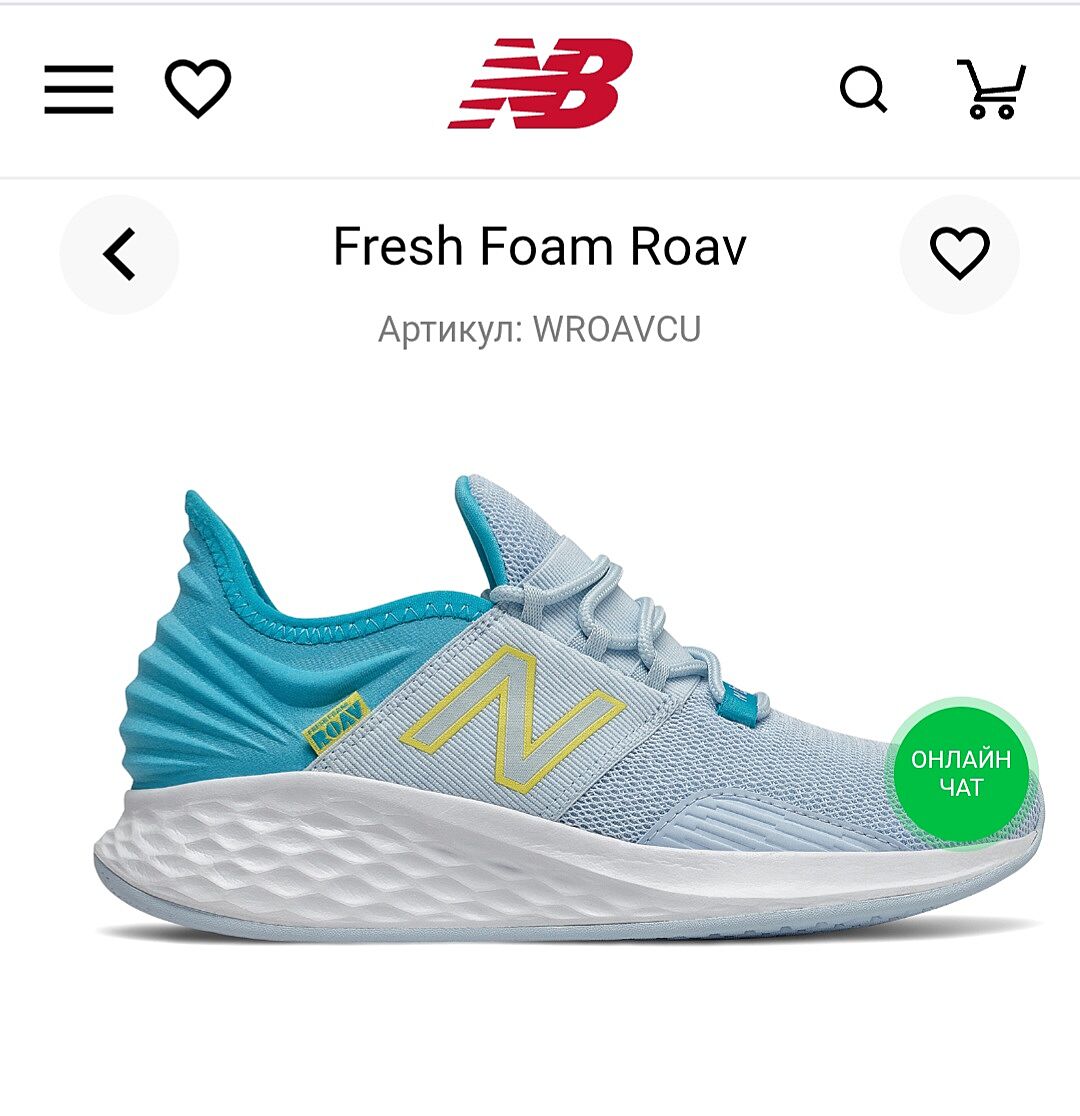The width and height of the screenshot is (1080, 1116).
Task: Add Fresh Foam Roav to favorites
Action: [x=959, y=254]
